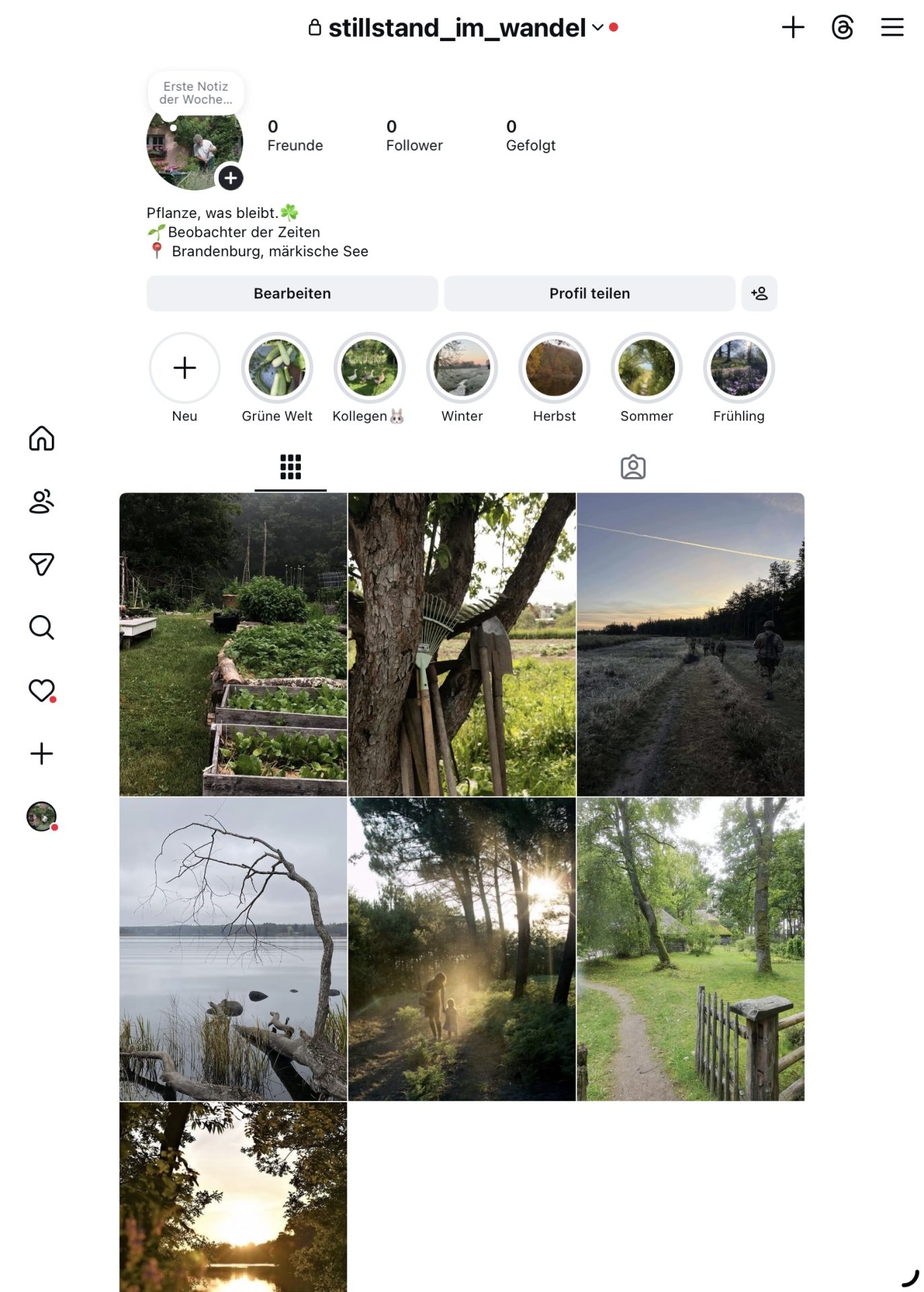Open notifications heart in the sidebar
Screen dimensions: 924x1292
42,690
